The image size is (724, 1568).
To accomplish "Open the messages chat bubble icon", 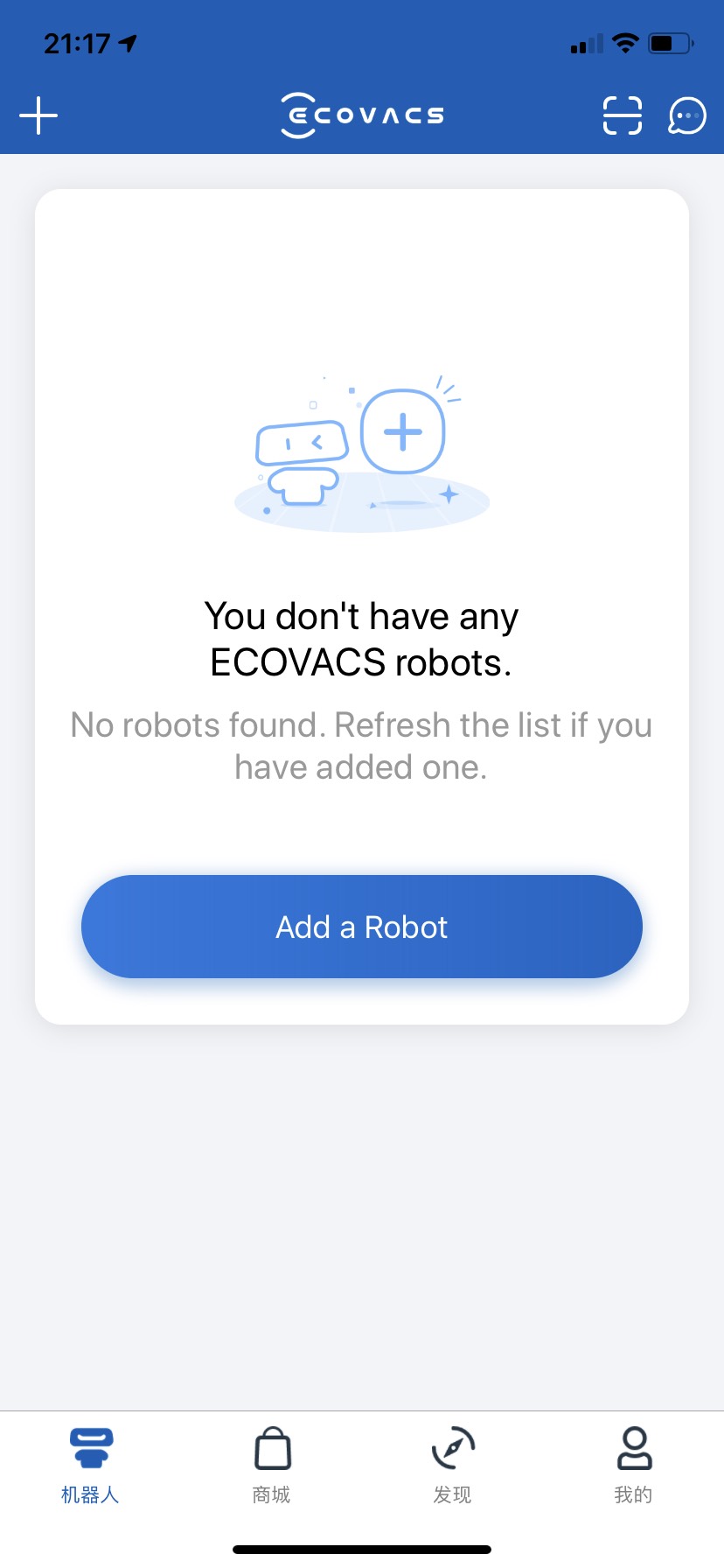I will [687, 115].
